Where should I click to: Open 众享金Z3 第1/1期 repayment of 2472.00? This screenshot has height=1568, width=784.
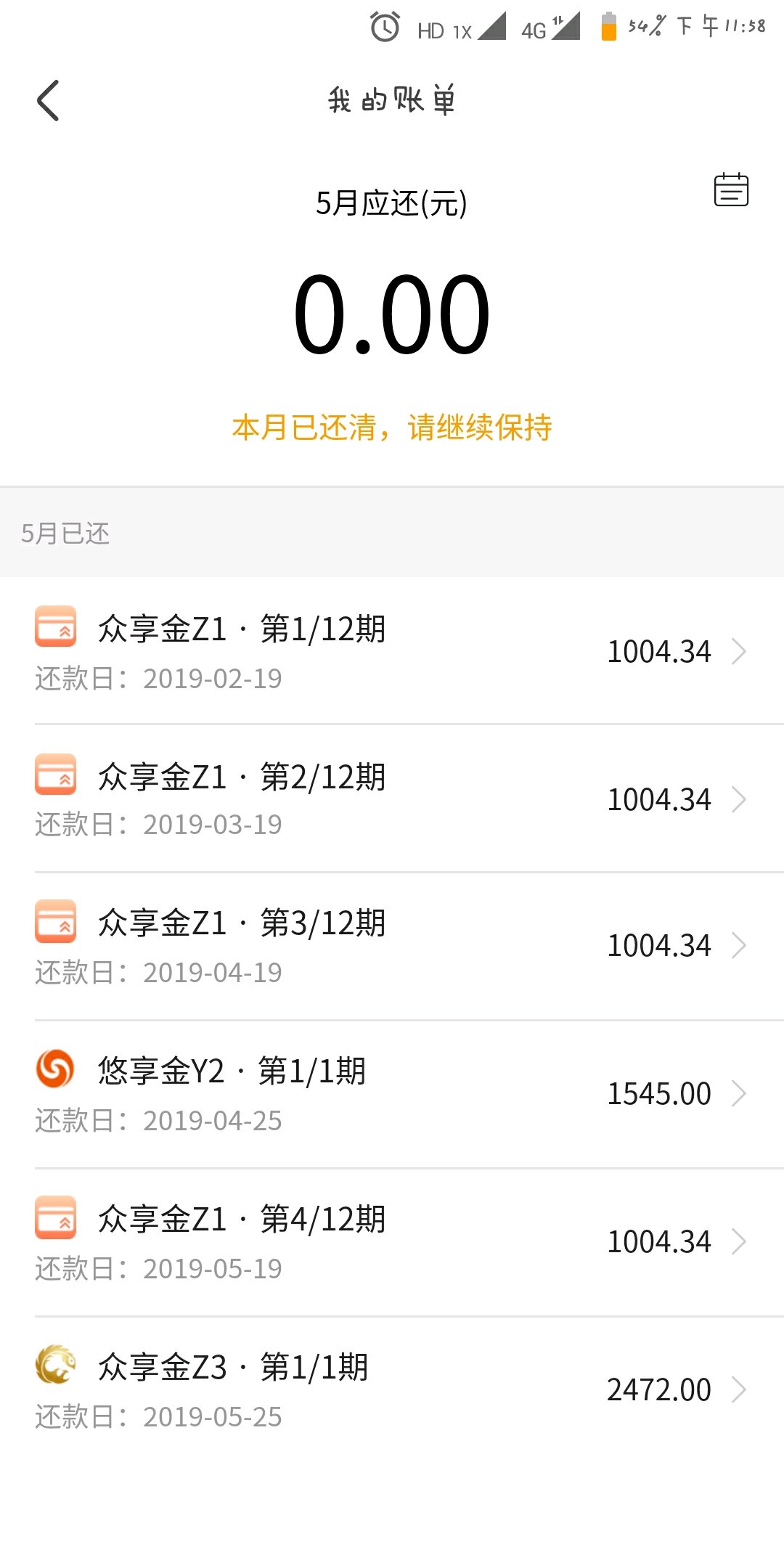point(392,1390)
